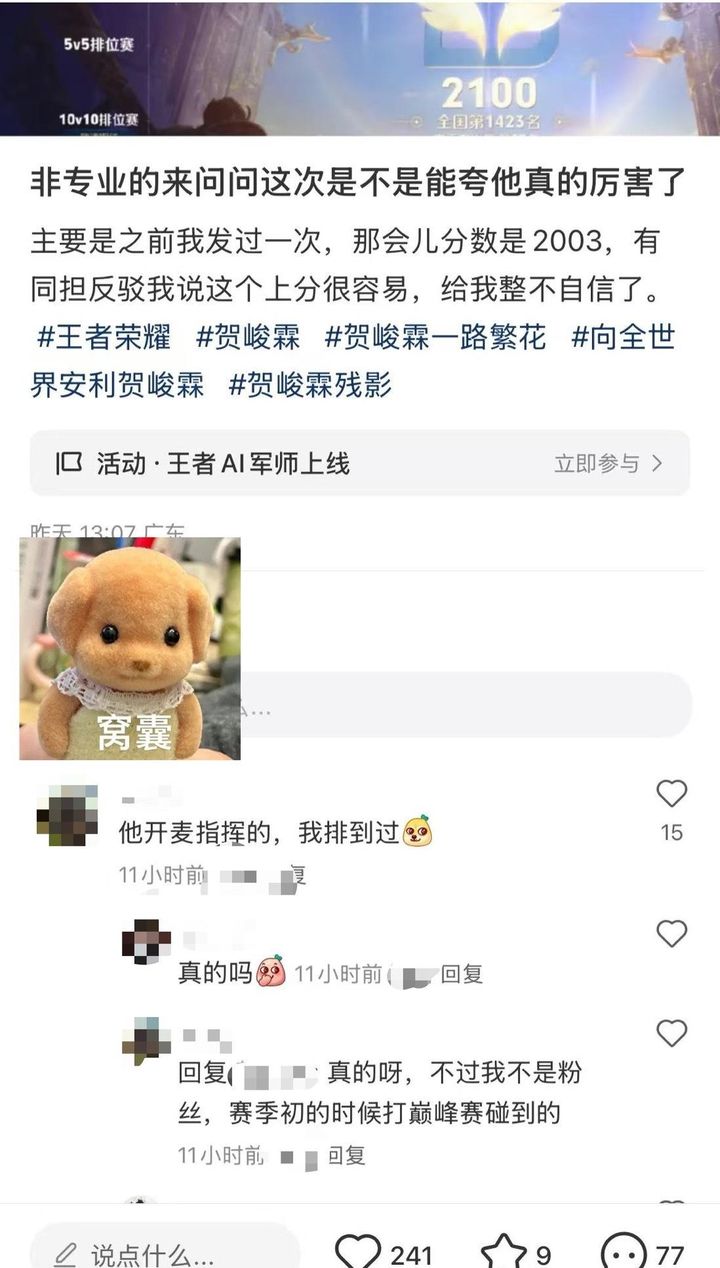Screen dimensions: 720x1268
Task: Tap the 说点什么 comment box
Action: (165, 1254)
